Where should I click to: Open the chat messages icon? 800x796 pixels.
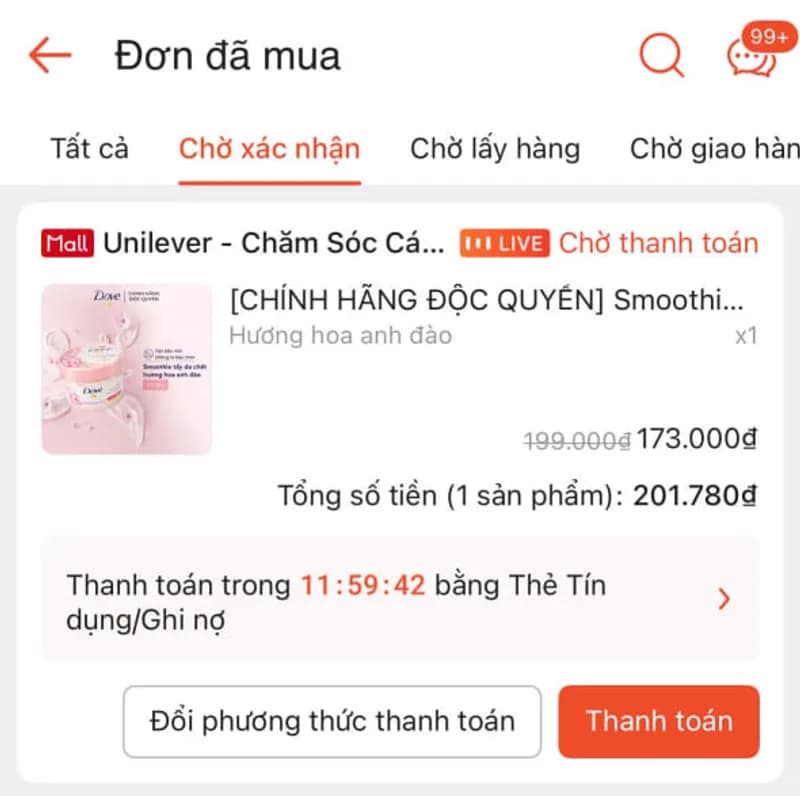coord(751,56)
